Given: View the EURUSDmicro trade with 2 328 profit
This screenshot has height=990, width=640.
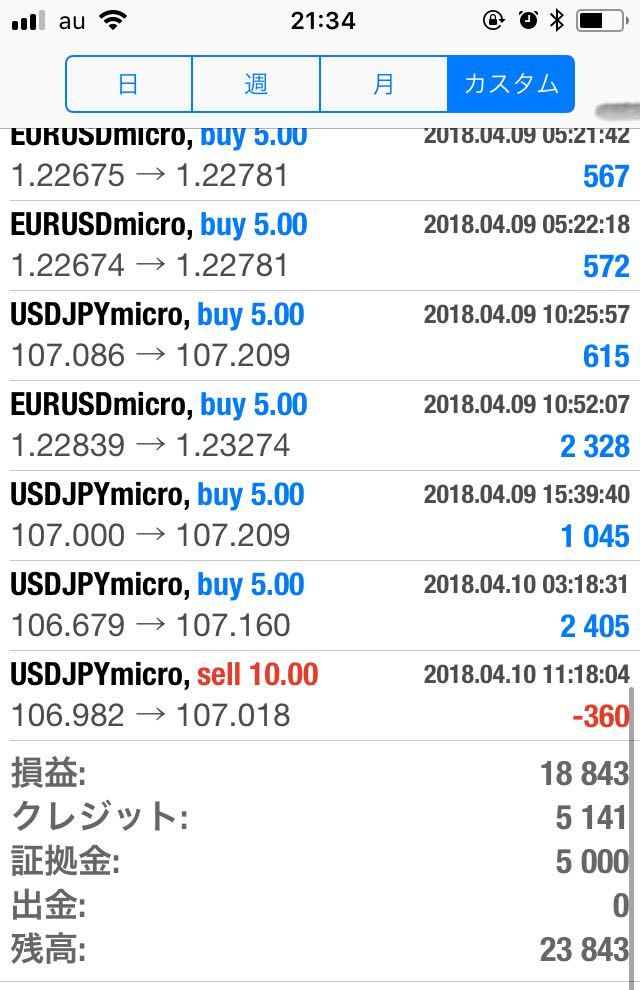Looking at the screenshot, I should (x=320, y=425).
